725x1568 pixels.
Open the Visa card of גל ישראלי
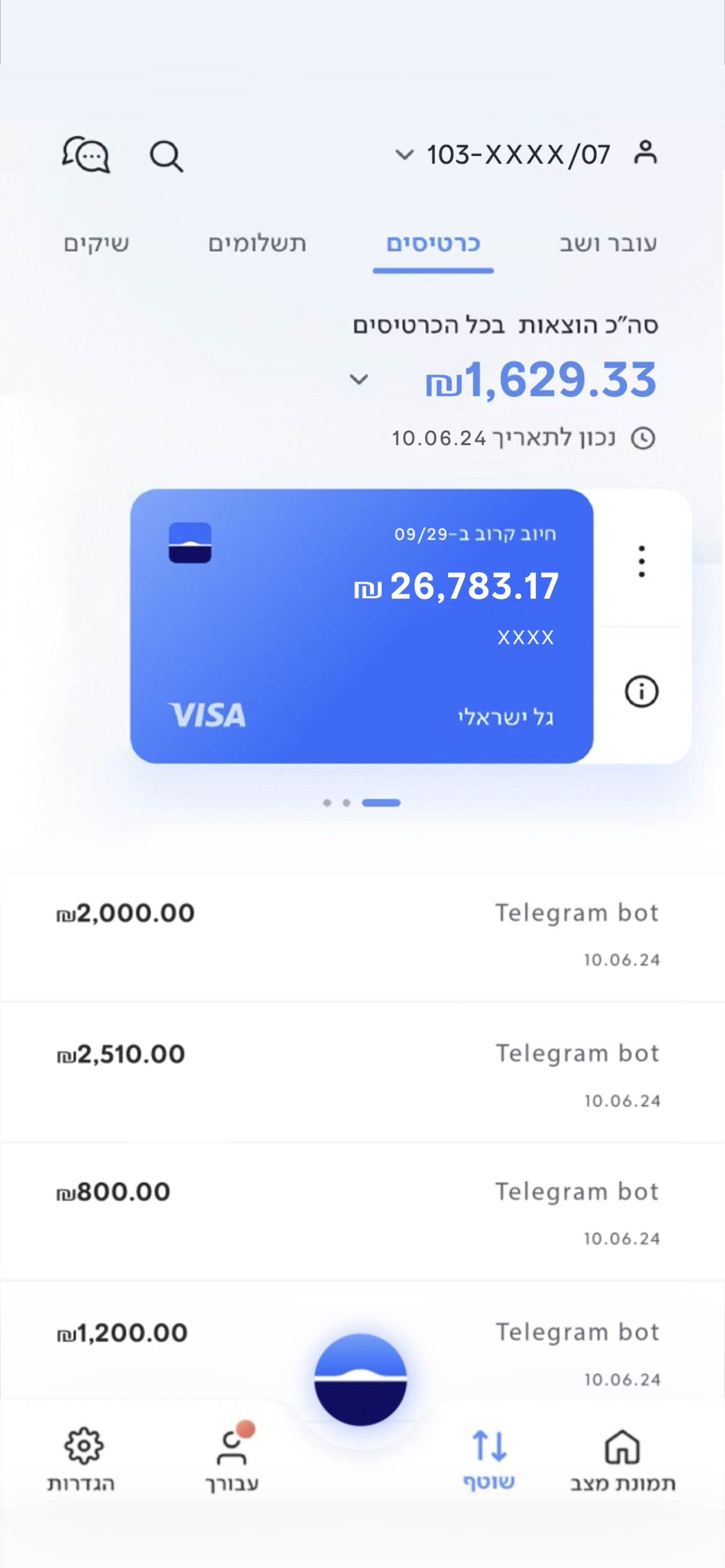click(x=362, y=626)
